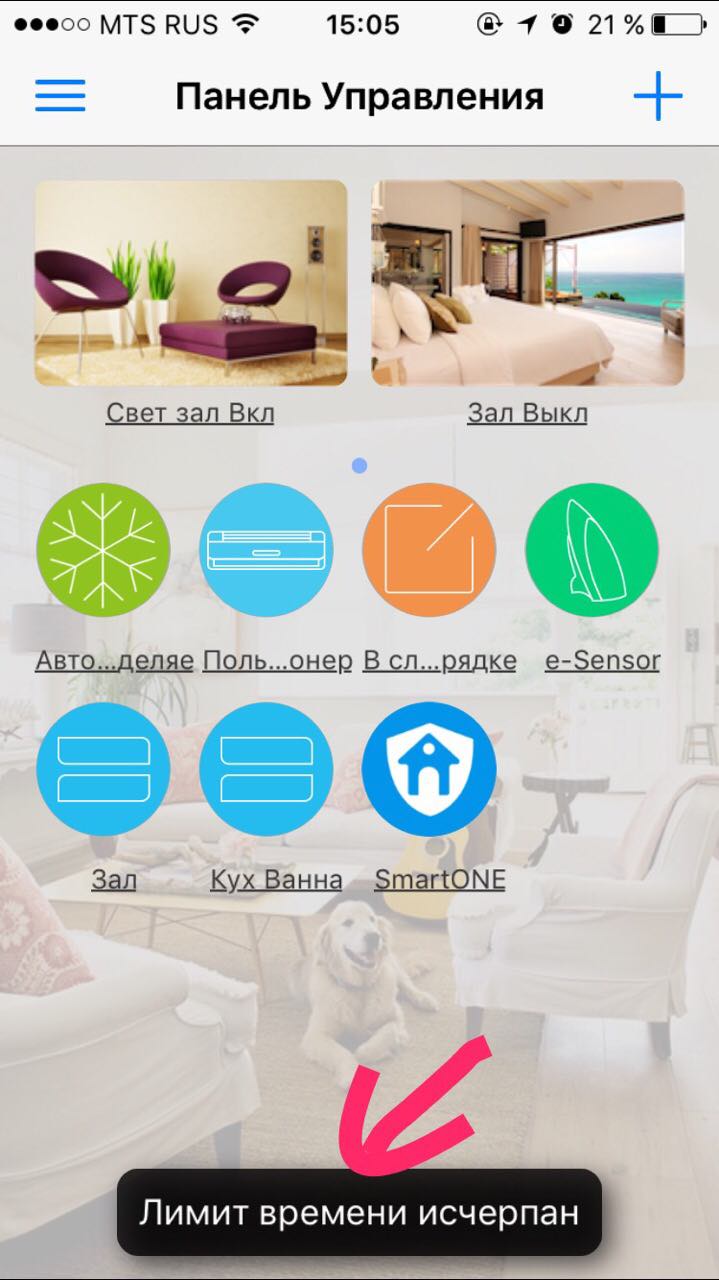Open the air conditioner device icon
The image size is (719, 1280).
267,550
